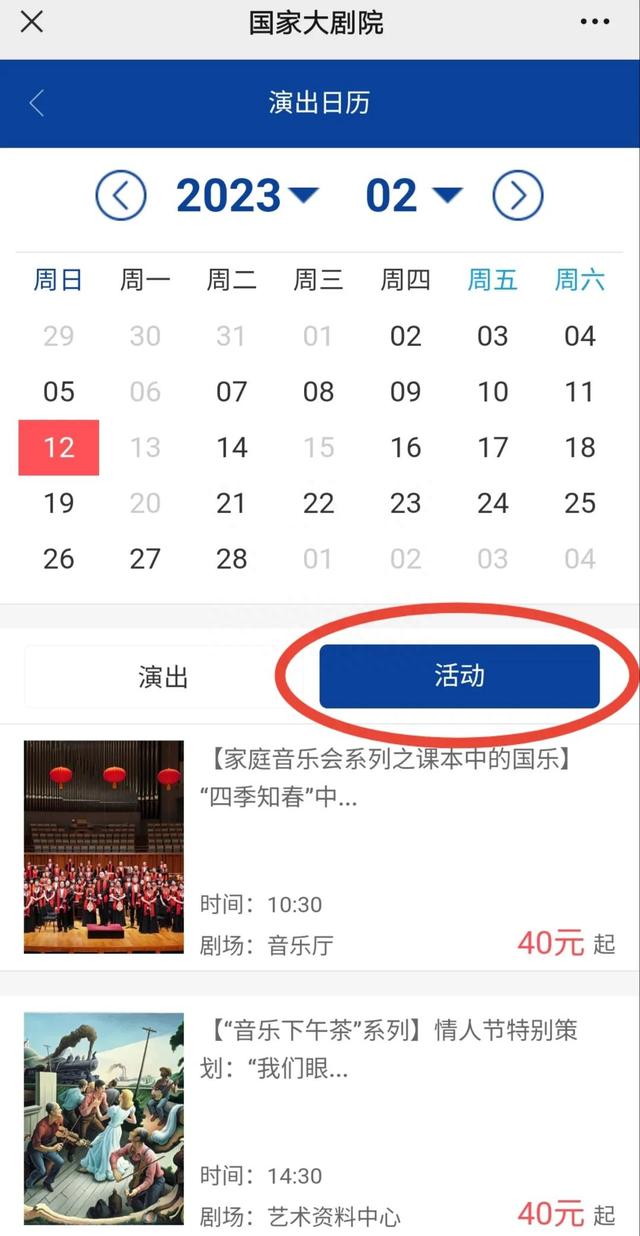Go to the previous month
The image size is (640, 1236).
tap(121, 196)
